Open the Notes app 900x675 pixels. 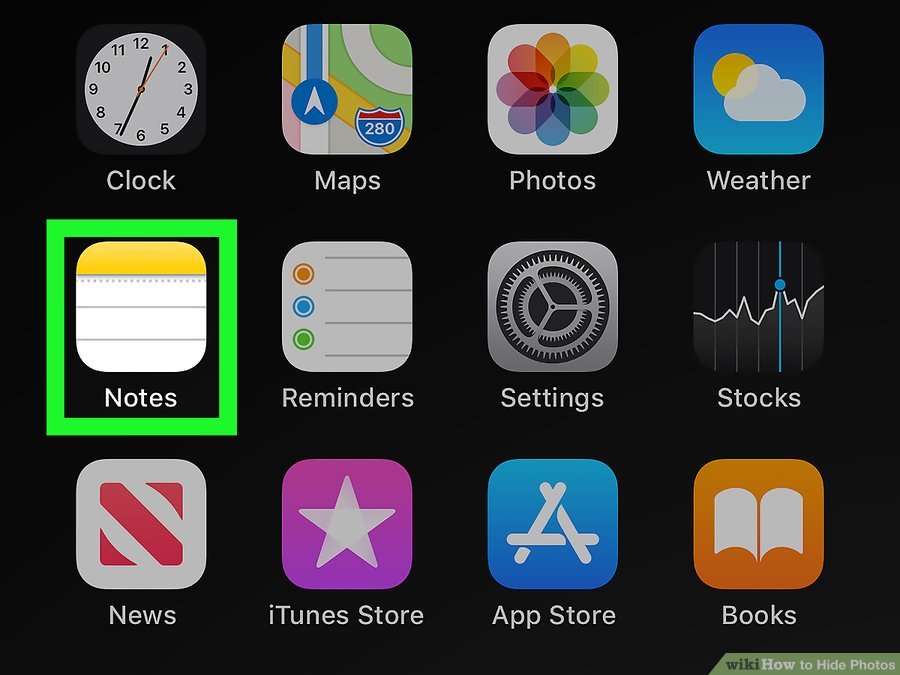141,306
